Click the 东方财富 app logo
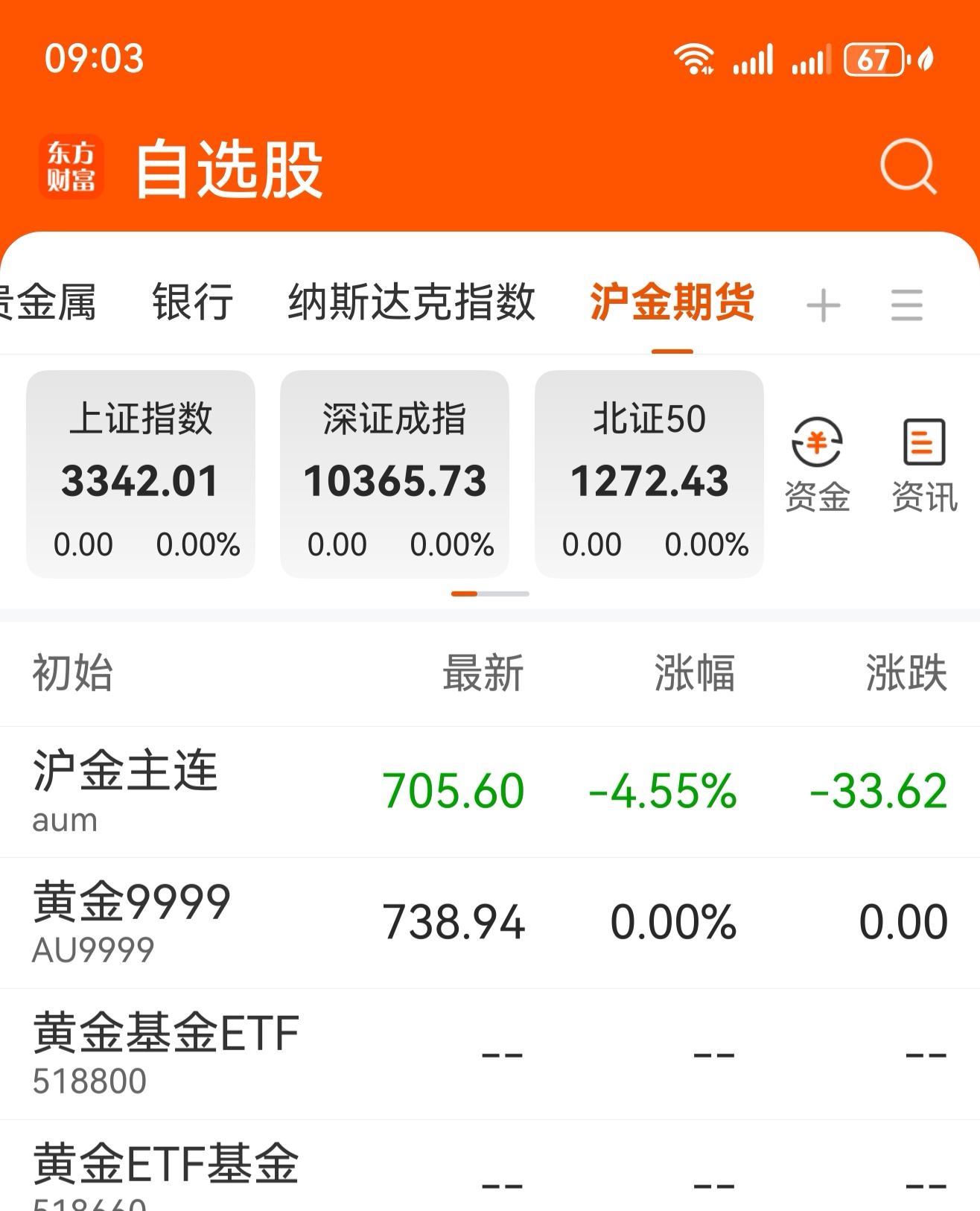 pyautogui.click(x=72, y=165)
